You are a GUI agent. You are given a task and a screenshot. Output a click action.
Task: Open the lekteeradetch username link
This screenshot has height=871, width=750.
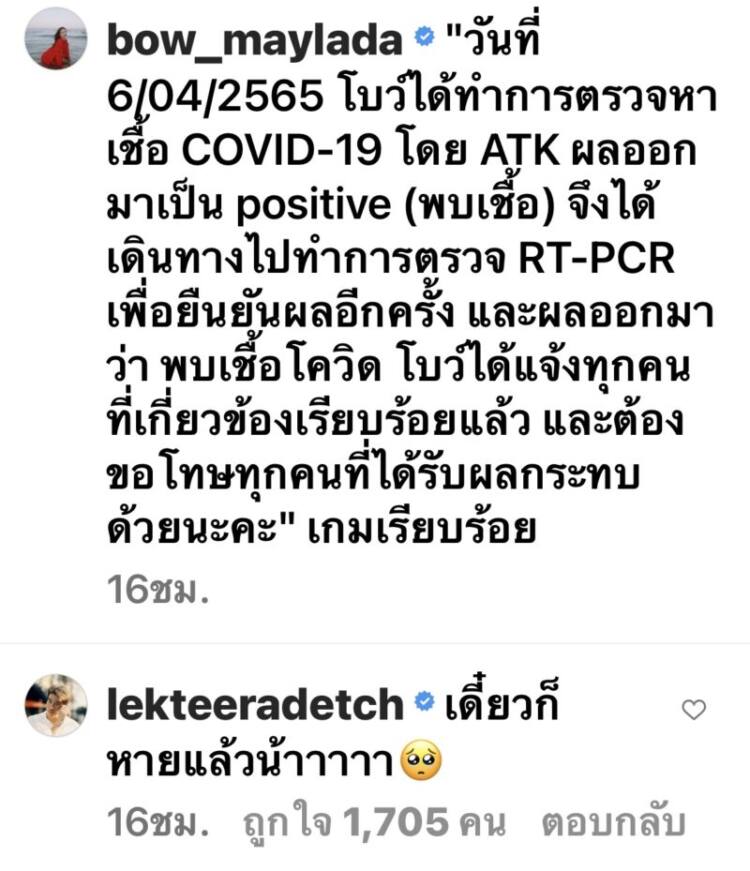[x=254, y=706]
